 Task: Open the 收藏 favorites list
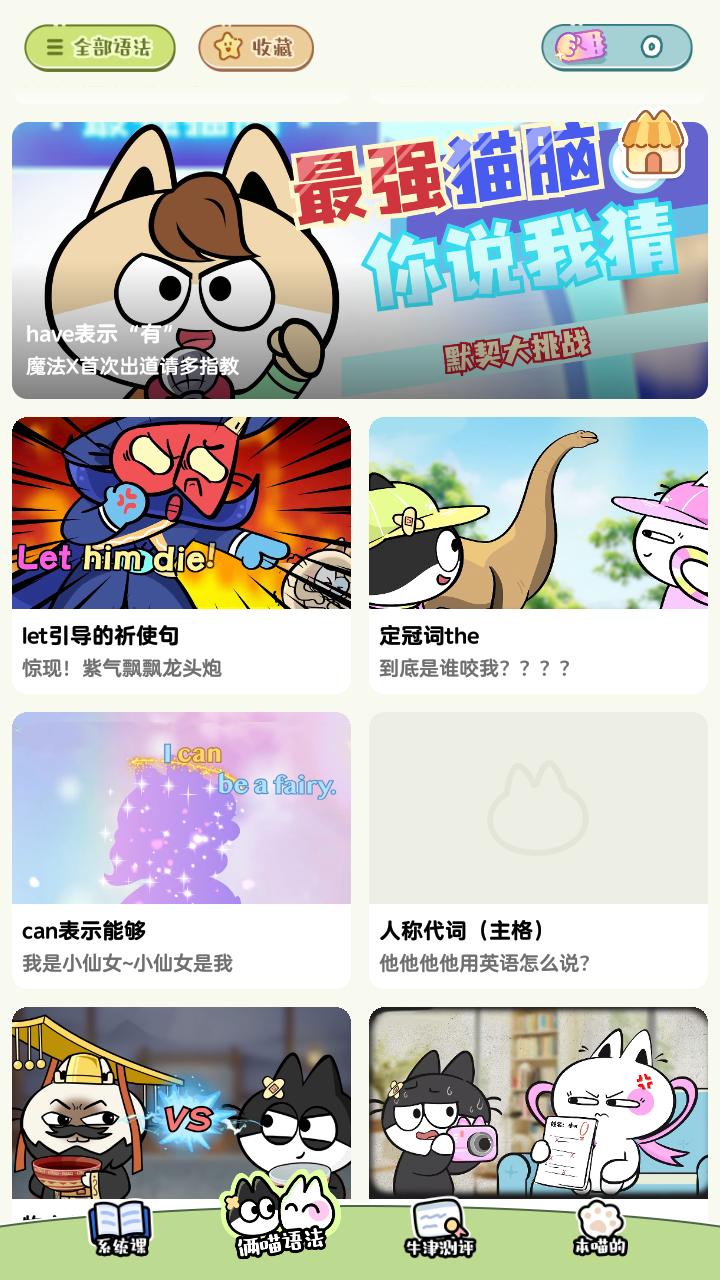pos(256,47)
